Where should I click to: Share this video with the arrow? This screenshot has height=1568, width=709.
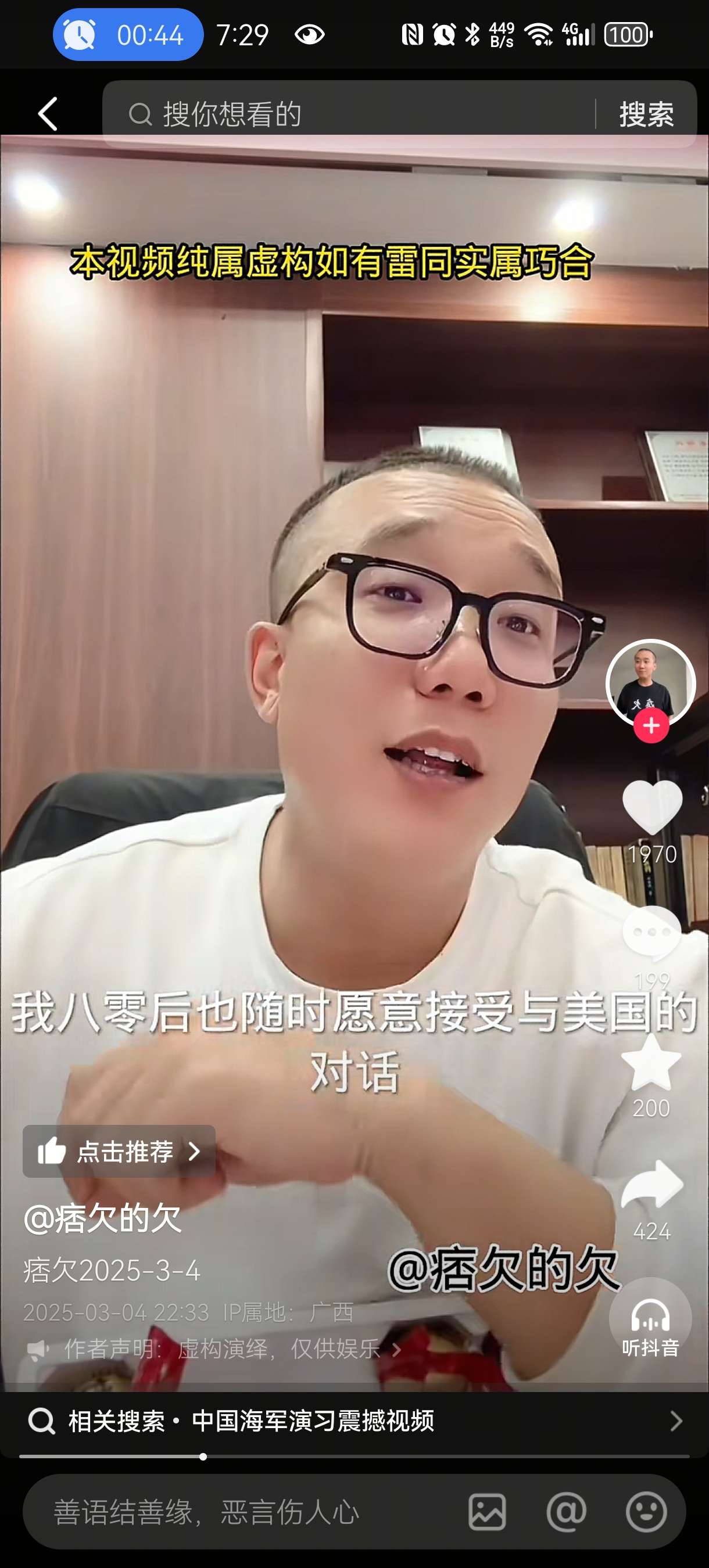click(x=651, y=1184)
